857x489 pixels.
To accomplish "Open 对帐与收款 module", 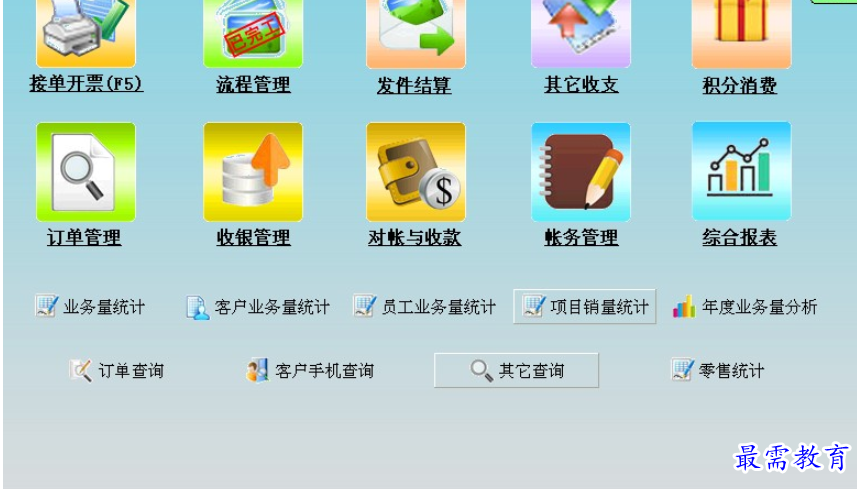I will click(x=415, y=172).
